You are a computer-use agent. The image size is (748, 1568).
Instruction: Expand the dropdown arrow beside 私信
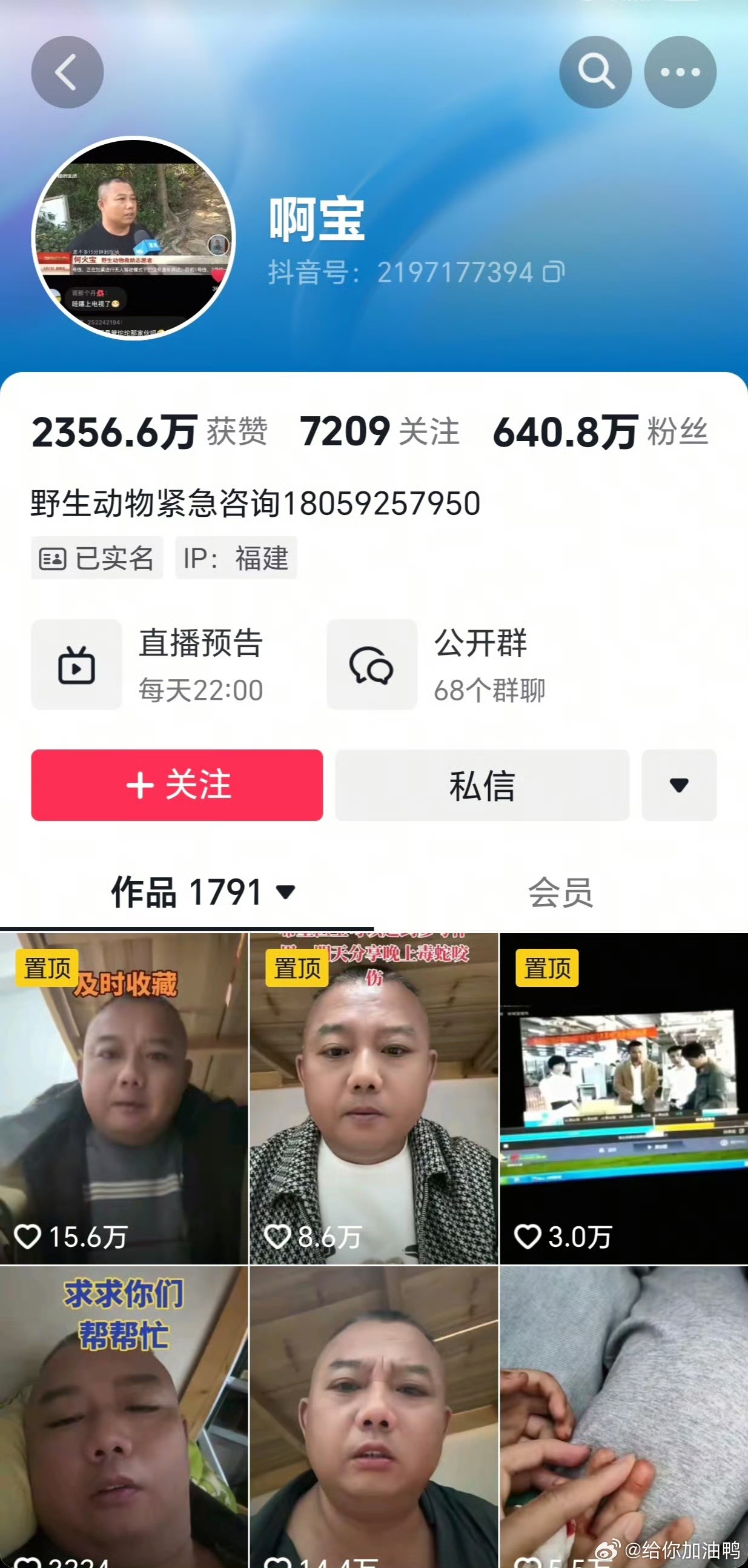679,785
